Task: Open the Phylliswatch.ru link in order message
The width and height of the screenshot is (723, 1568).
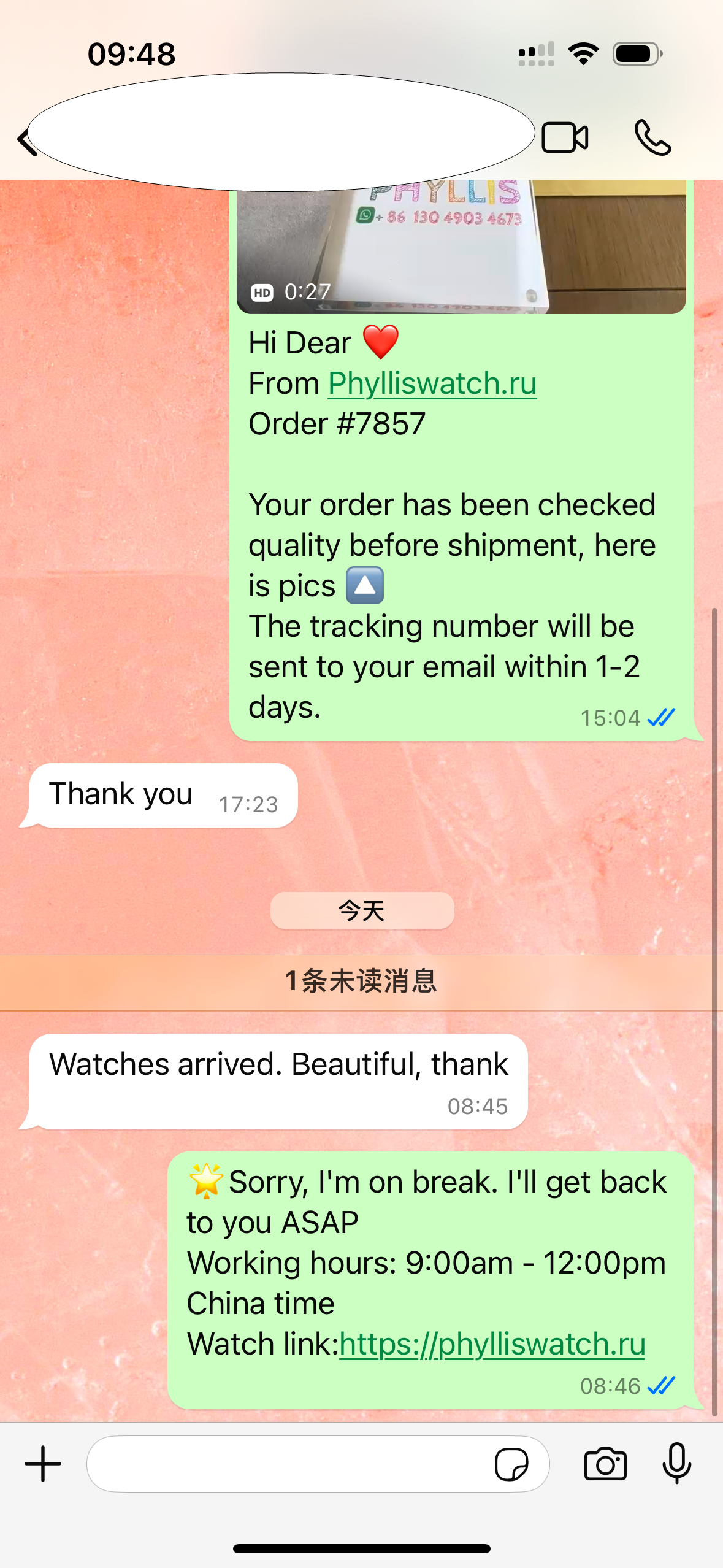Action: [x=432, y=384]
